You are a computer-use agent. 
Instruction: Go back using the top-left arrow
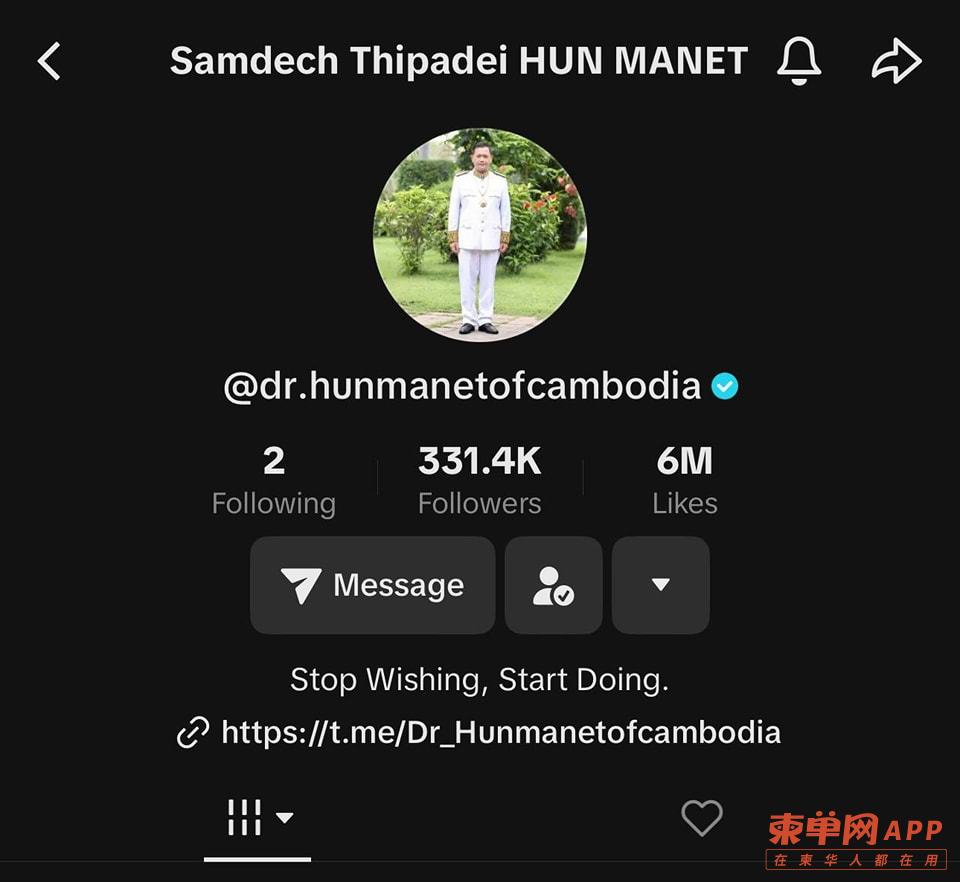tap(49, 62)
